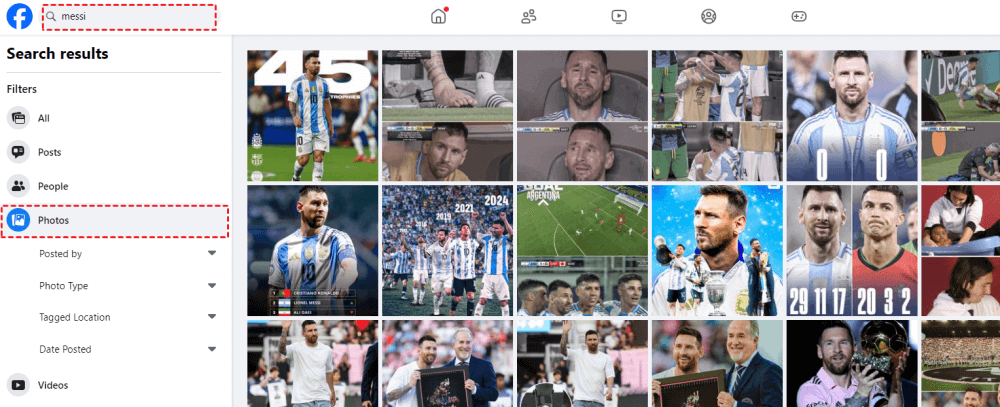This screenshot has width=1000, height=407.
Task: Filter search results by Posts
Action: [x=49, y=152]
